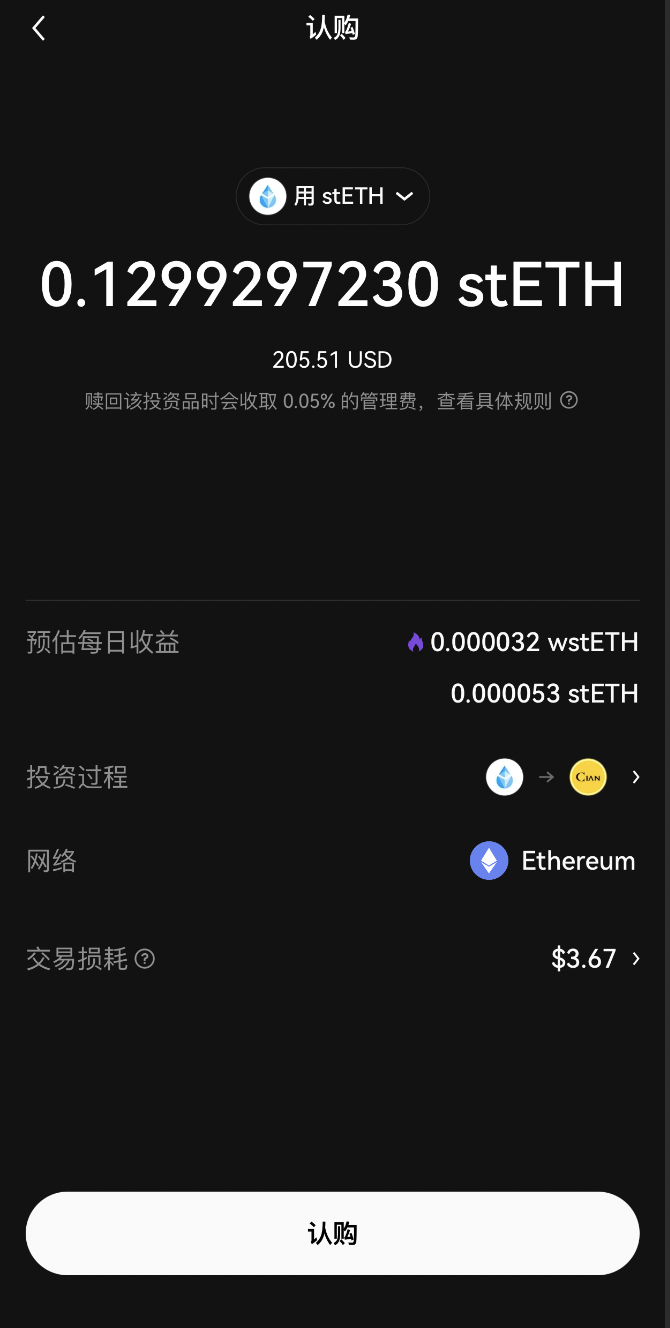
Task: Confirm with the white 认购 button
Action: [x=332, y=1233]
